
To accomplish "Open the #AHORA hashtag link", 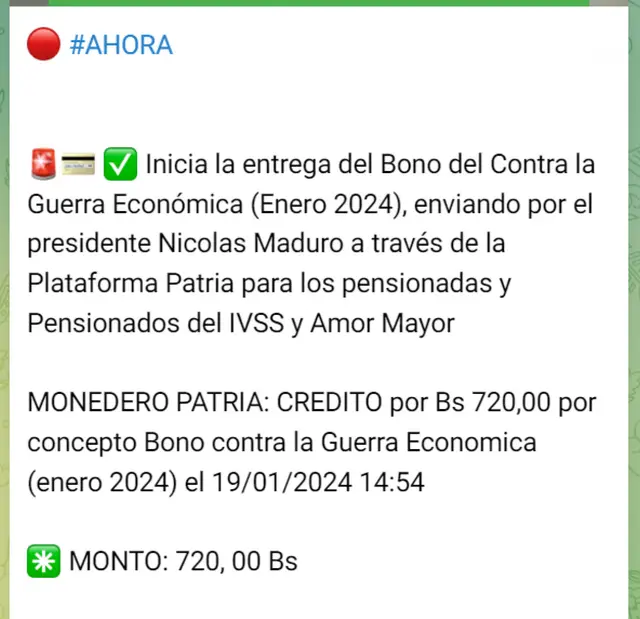I will 122,45.
